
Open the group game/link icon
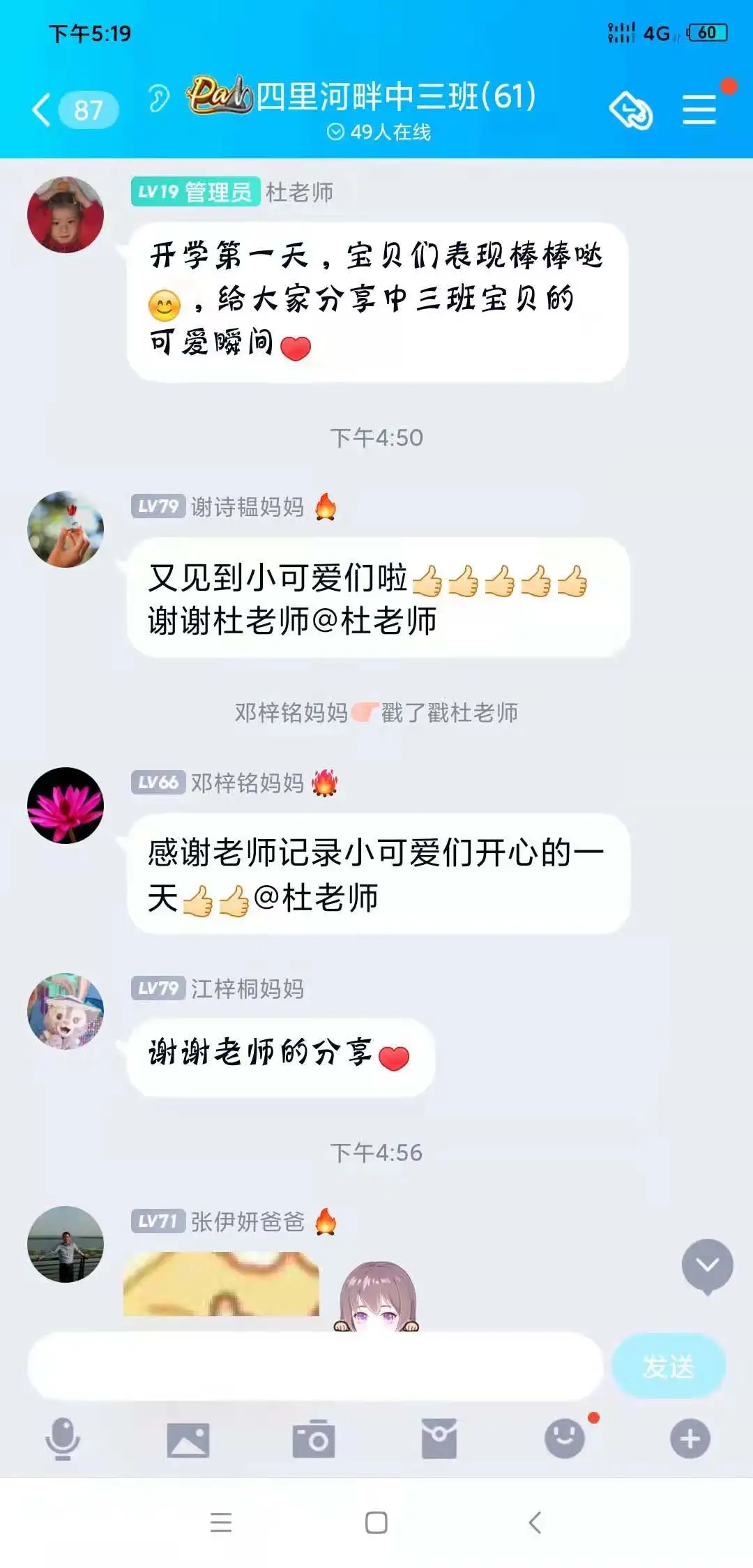pyautogui.click(x=630, y=111)
